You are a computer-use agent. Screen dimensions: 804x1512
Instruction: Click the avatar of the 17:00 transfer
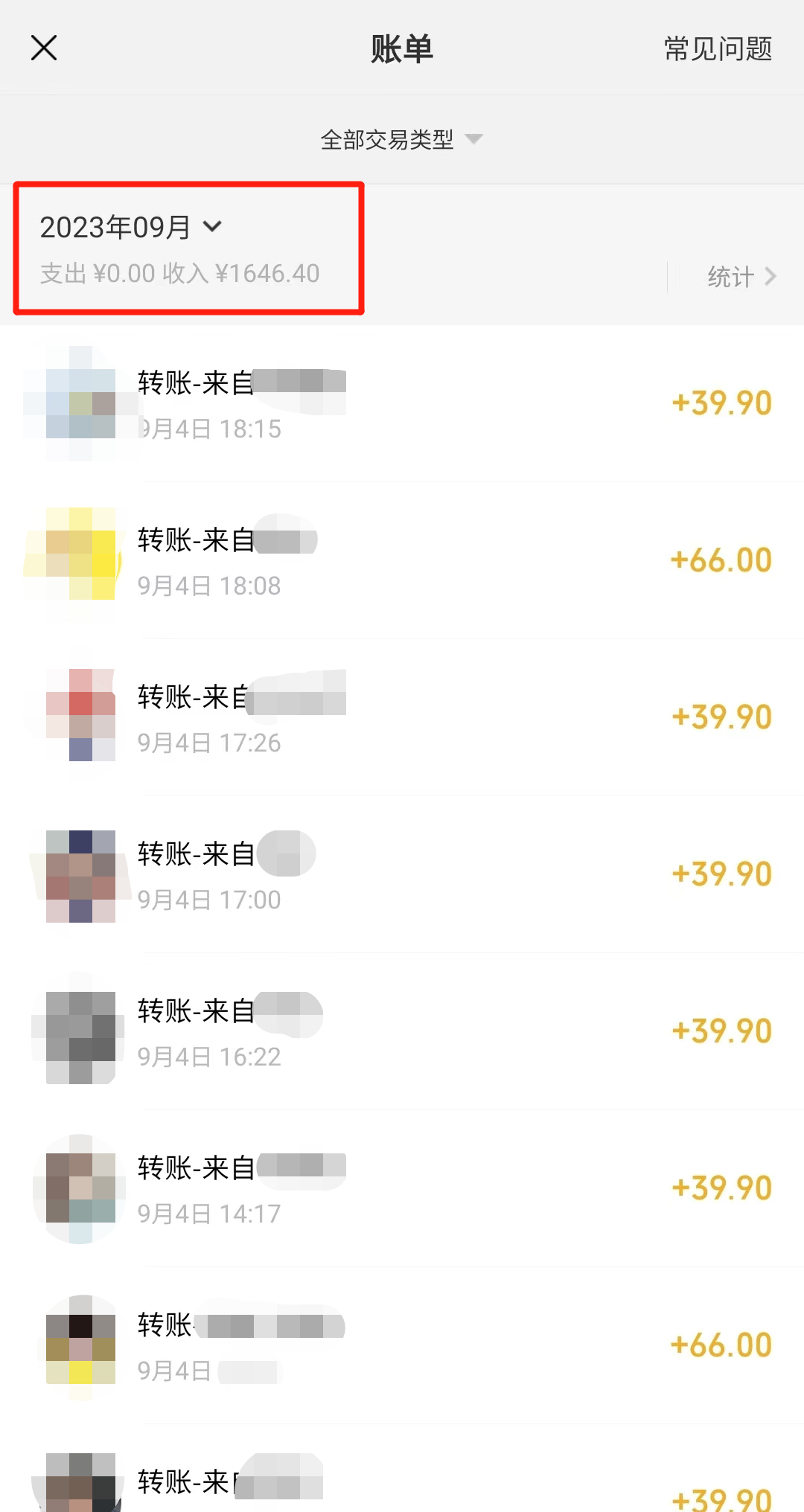(78, 874)
